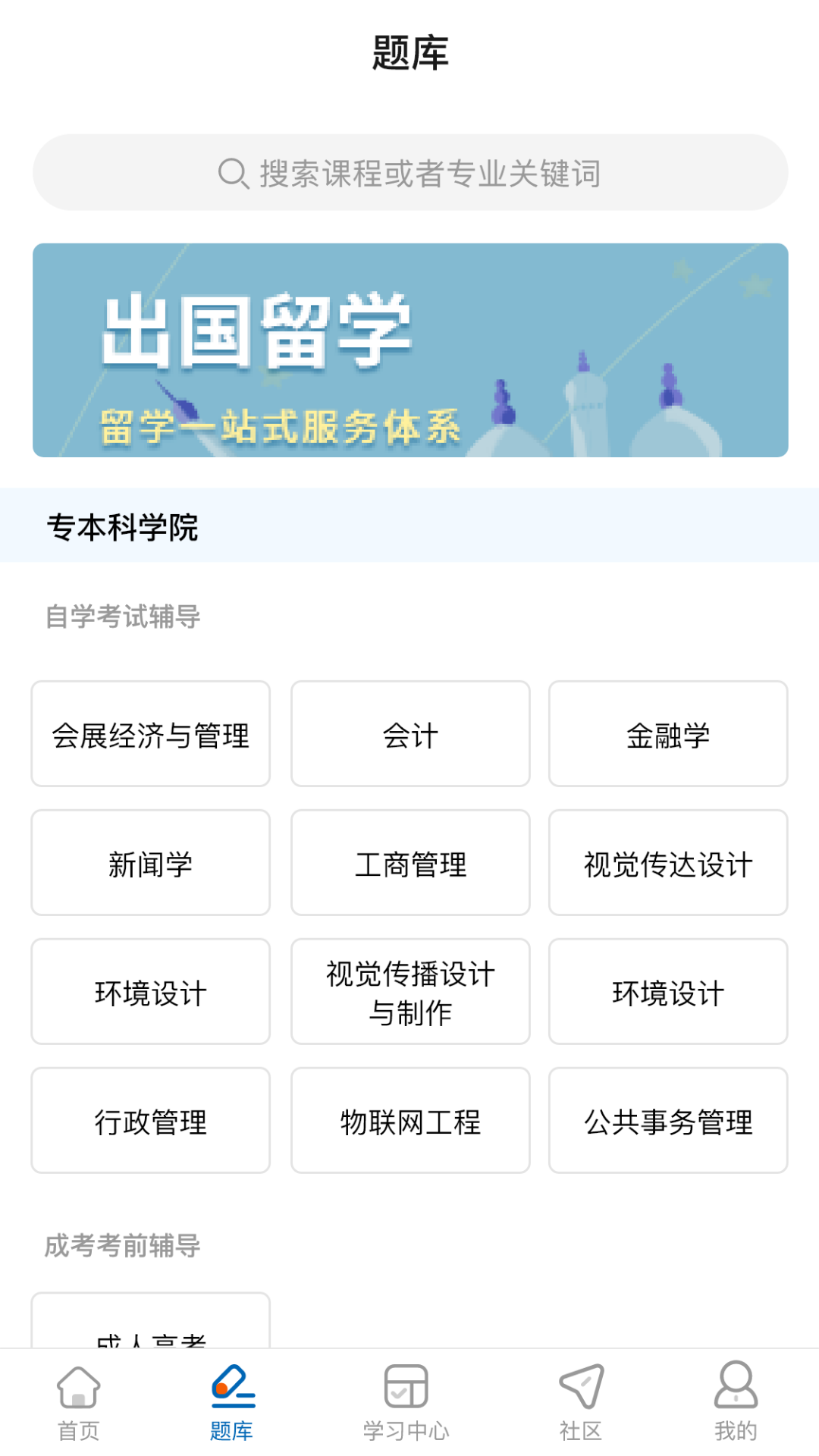Select the 会展经济与管理 major

click(150, 734)
